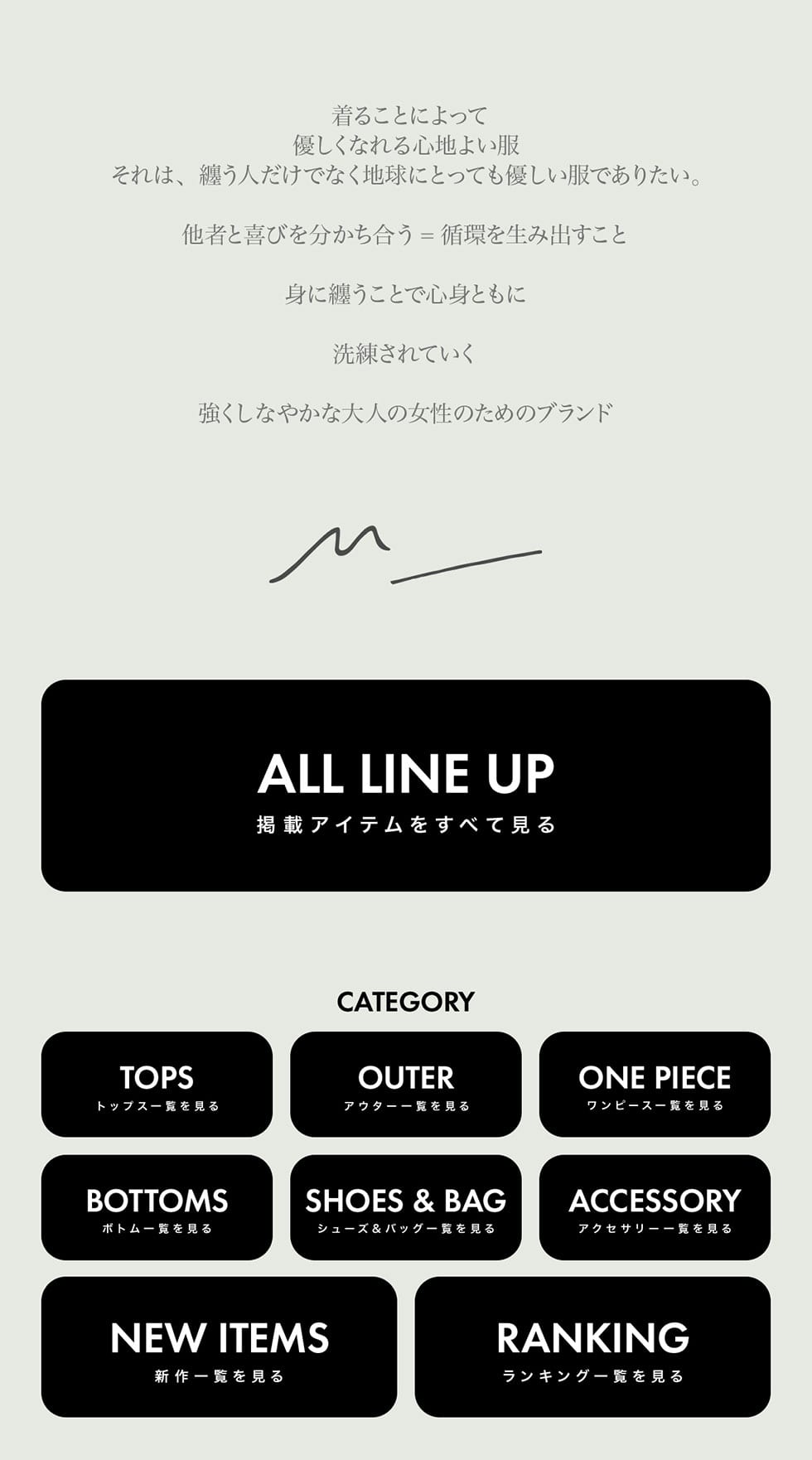Image resolution: width=812 pixels, height=1460 pixels.
Task: View the ONE PIECE category
Action: tap(655, 1084)
